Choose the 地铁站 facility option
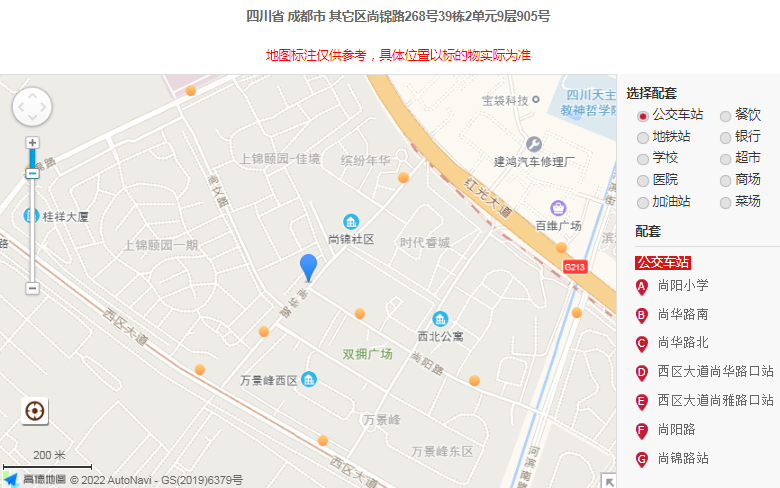Image resolution: width=780 pixels, height=488 pixels. coord(643,137)
